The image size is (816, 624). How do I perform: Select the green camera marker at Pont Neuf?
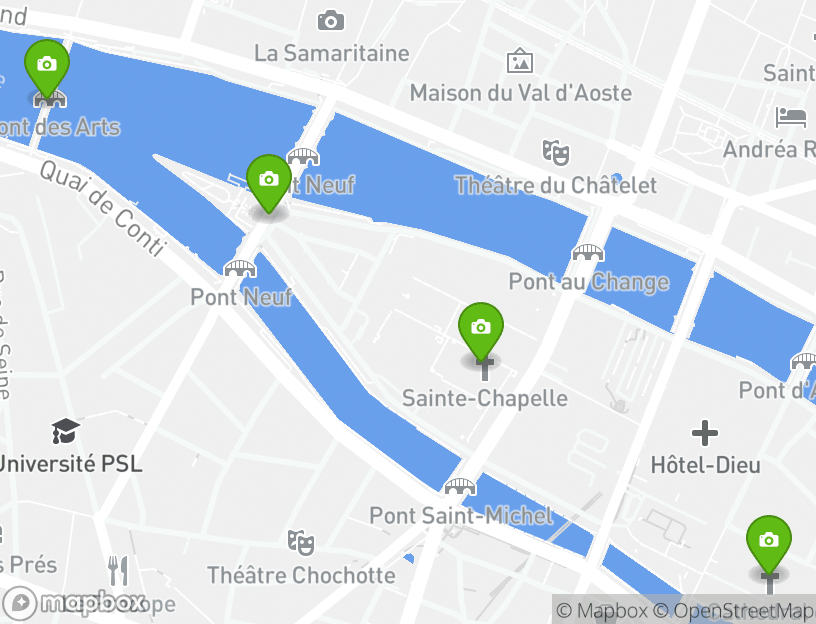[x=268, y=182]
